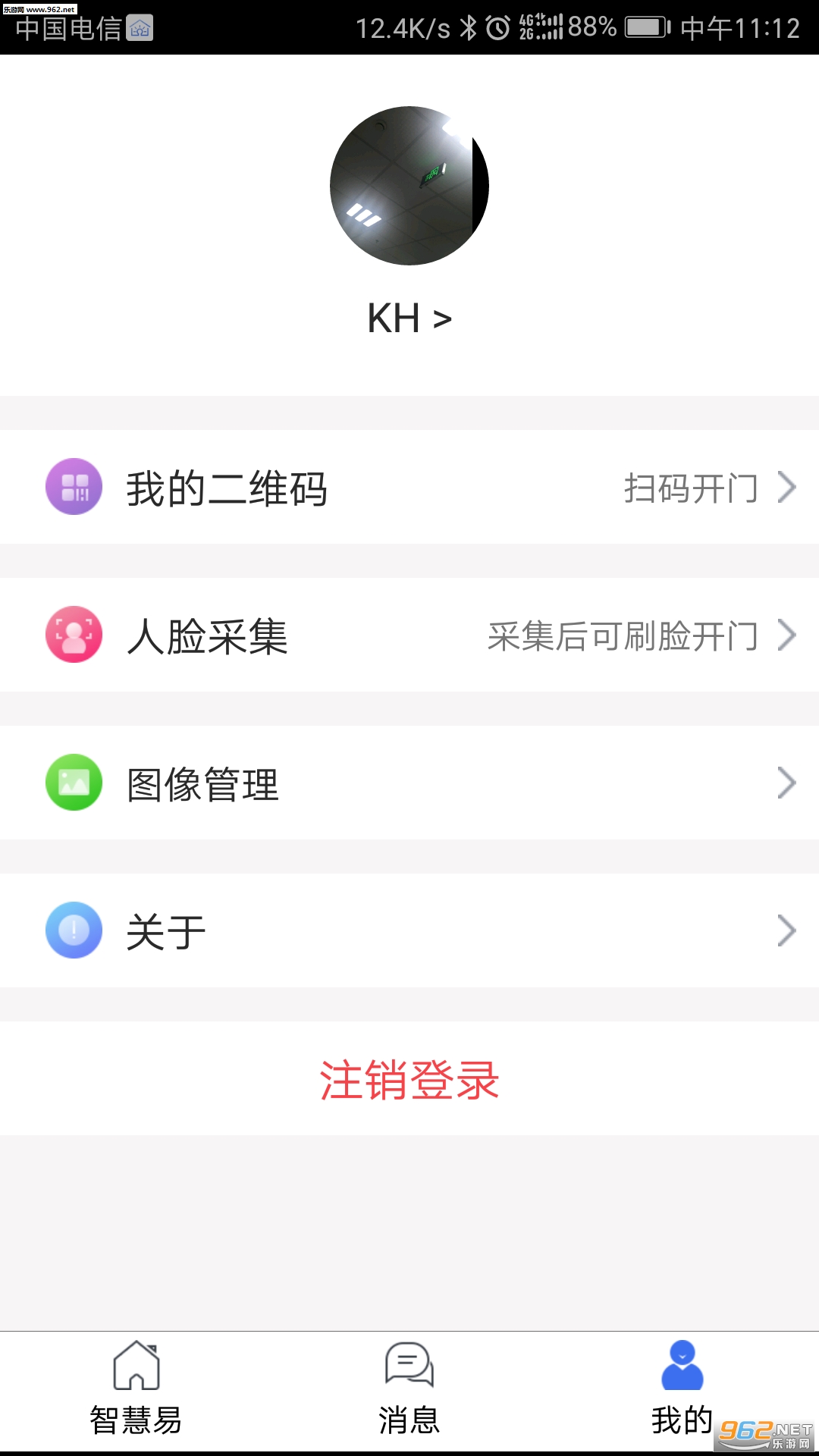Select the 我的 profile tab
The image size is (819, 1456).
[682, 1389]
